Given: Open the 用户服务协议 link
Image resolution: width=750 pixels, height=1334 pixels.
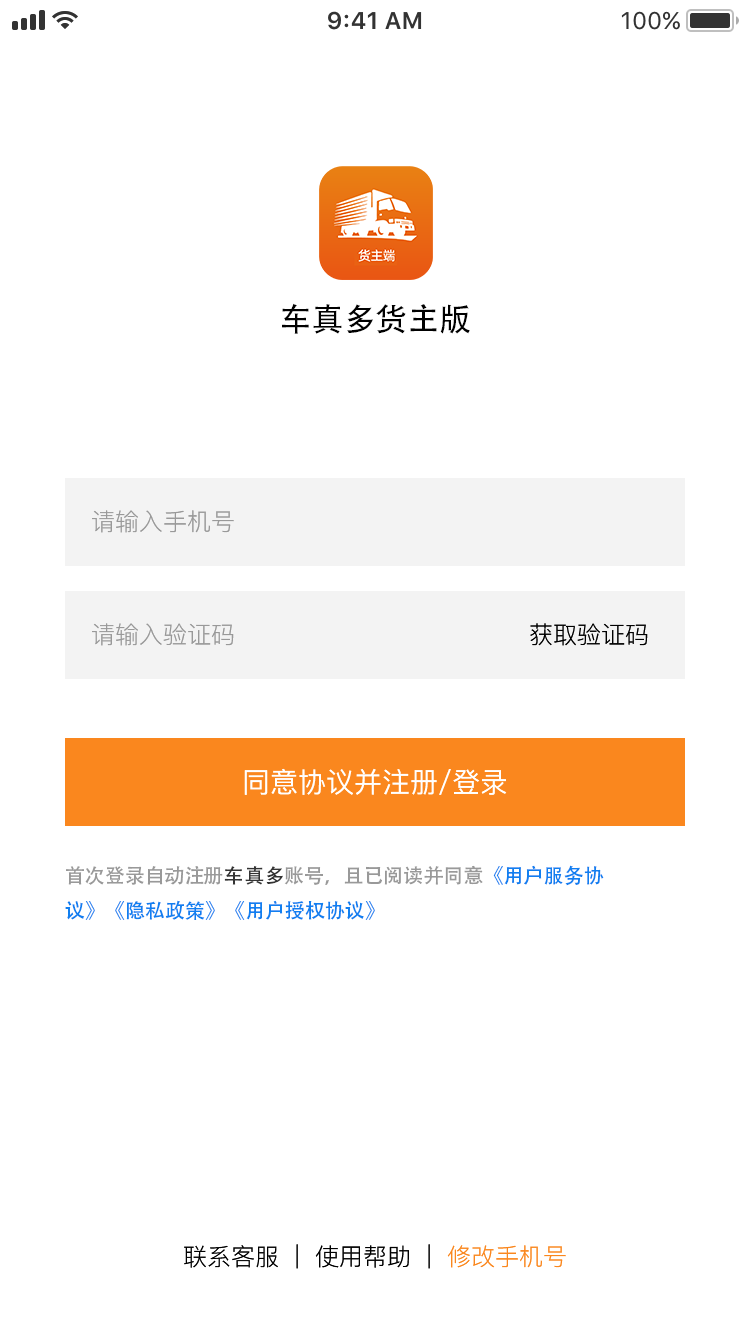Looking at the screenshot, I should (548, 876).
